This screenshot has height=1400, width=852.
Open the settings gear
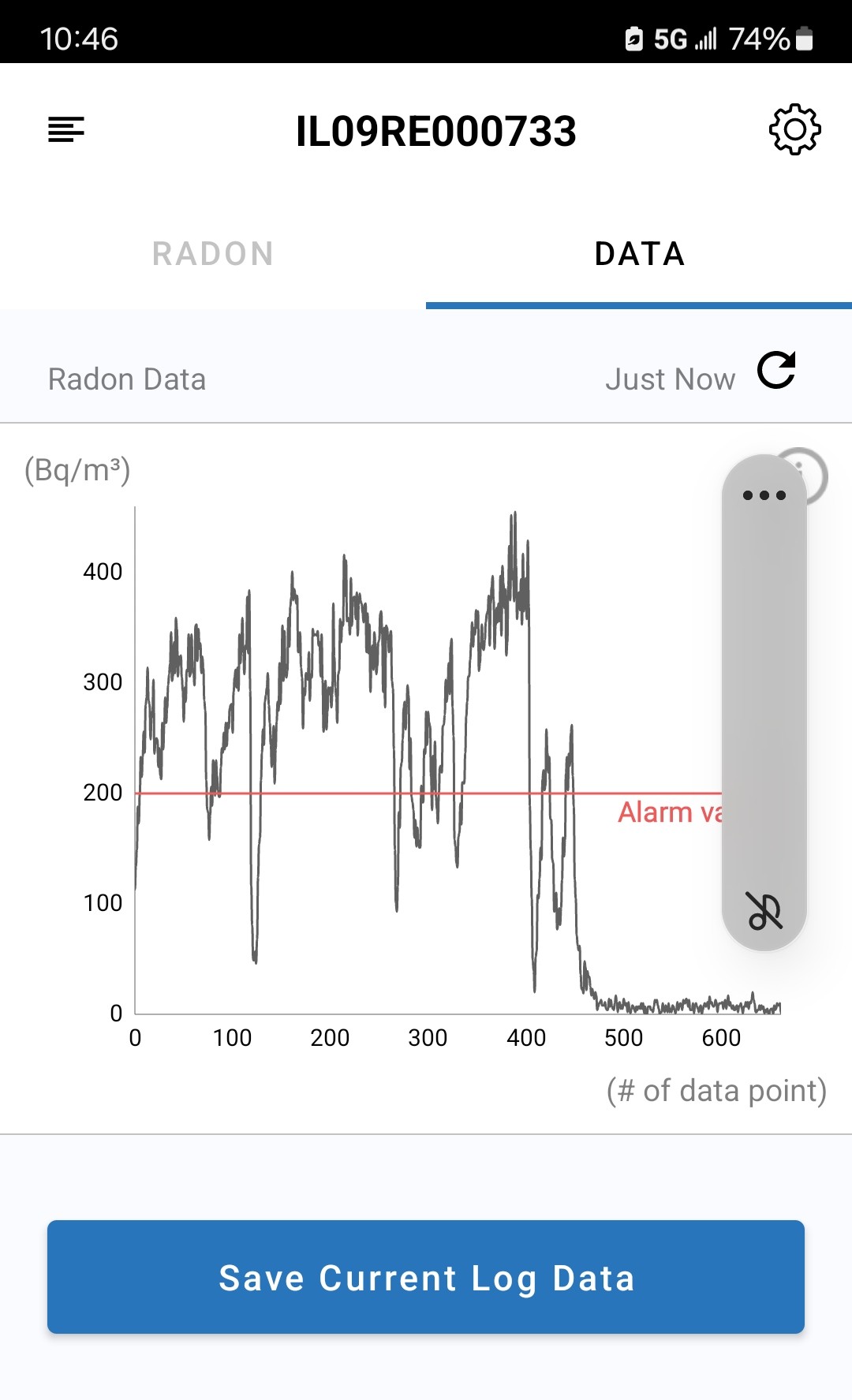coord(794,130)
